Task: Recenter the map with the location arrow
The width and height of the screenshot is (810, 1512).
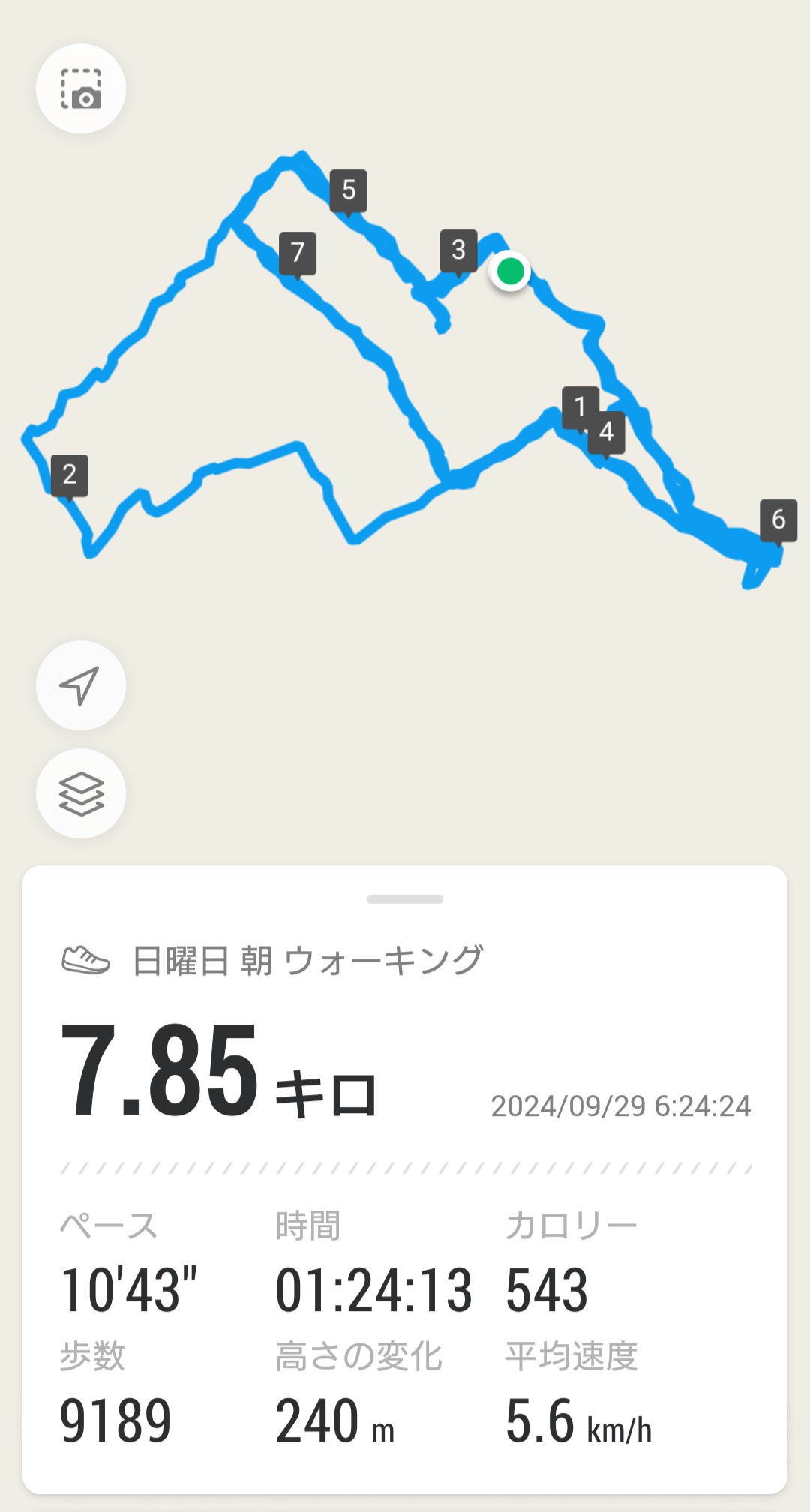Action: click(81, 685)
